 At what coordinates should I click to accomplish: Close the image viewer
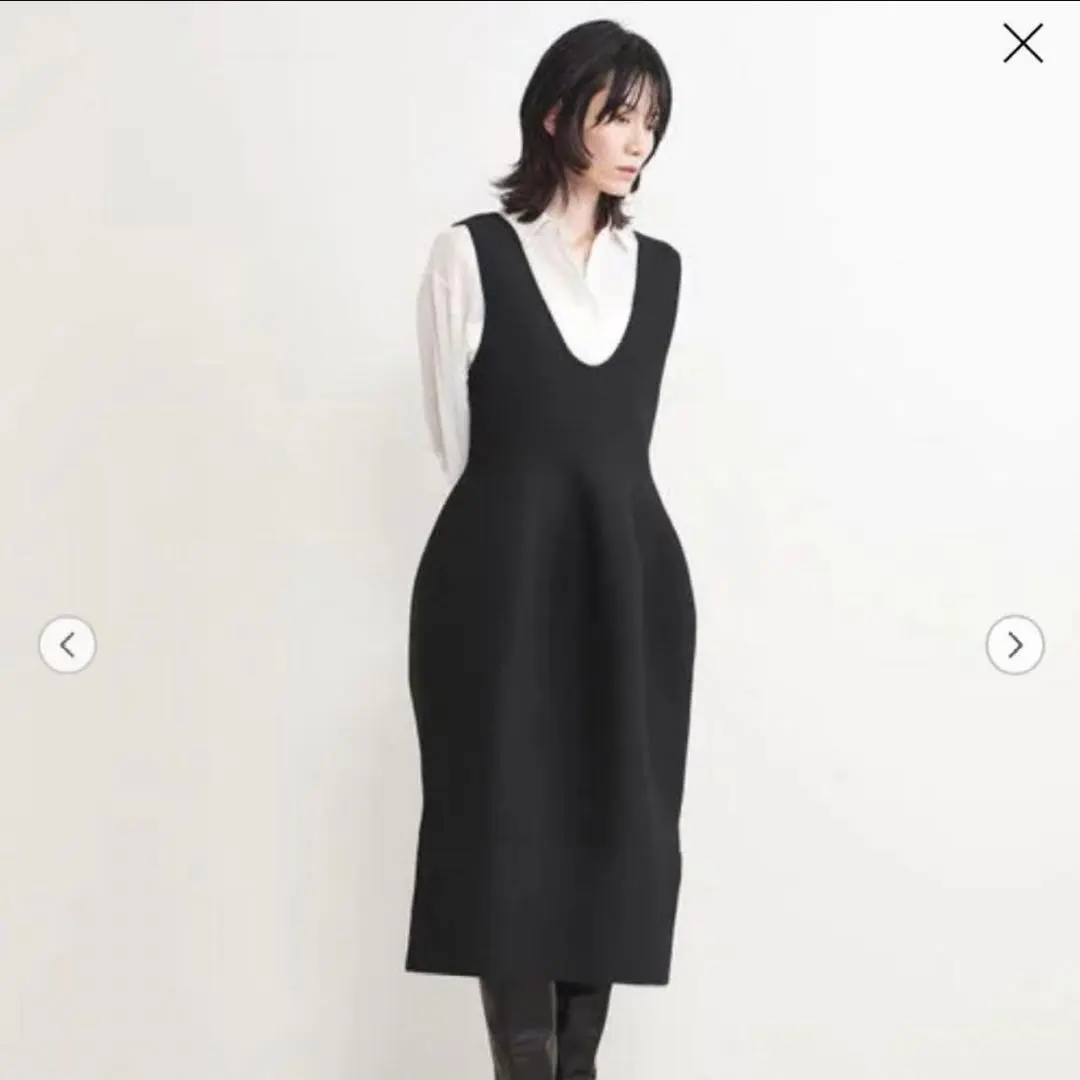coord(1022,44)
